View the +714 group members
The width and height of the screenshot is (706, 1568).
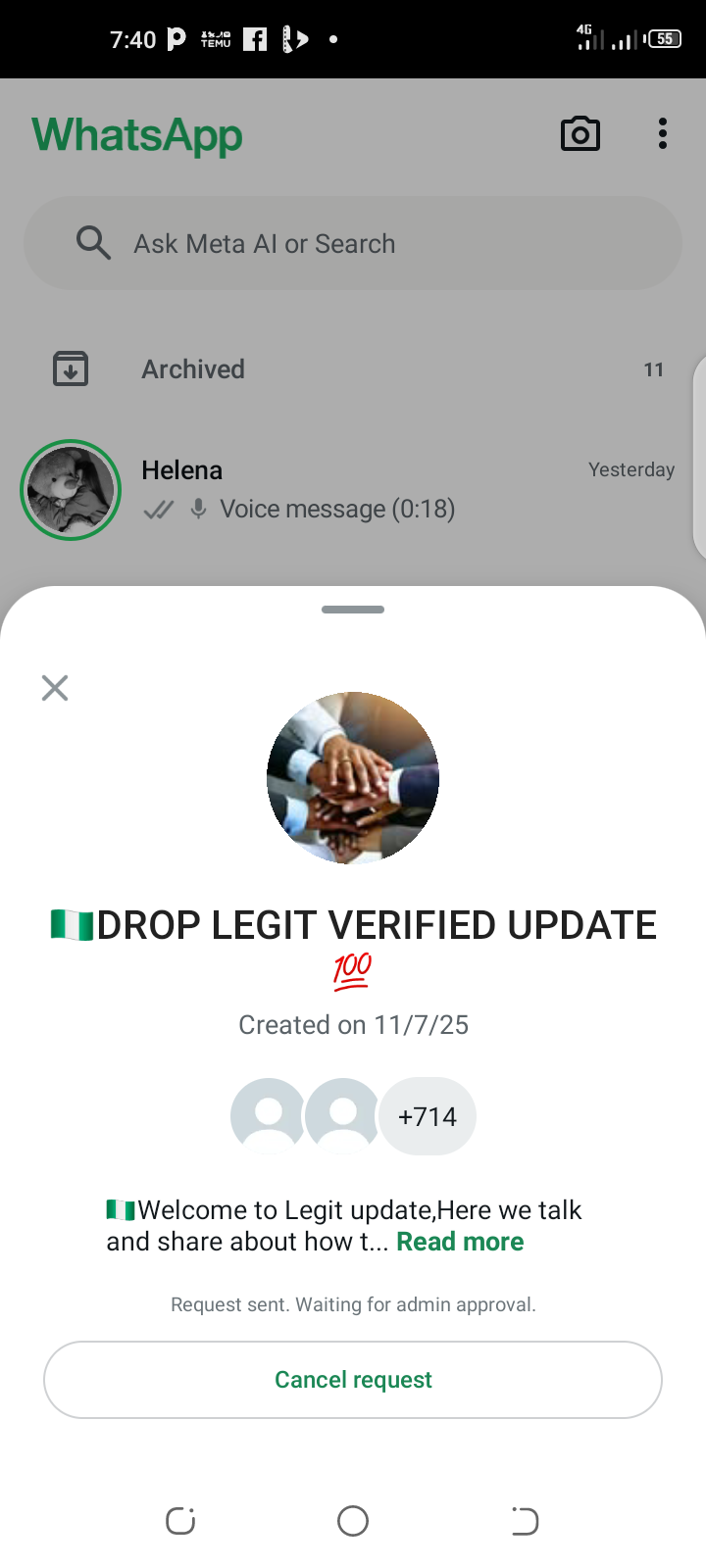click(428, 1116)
